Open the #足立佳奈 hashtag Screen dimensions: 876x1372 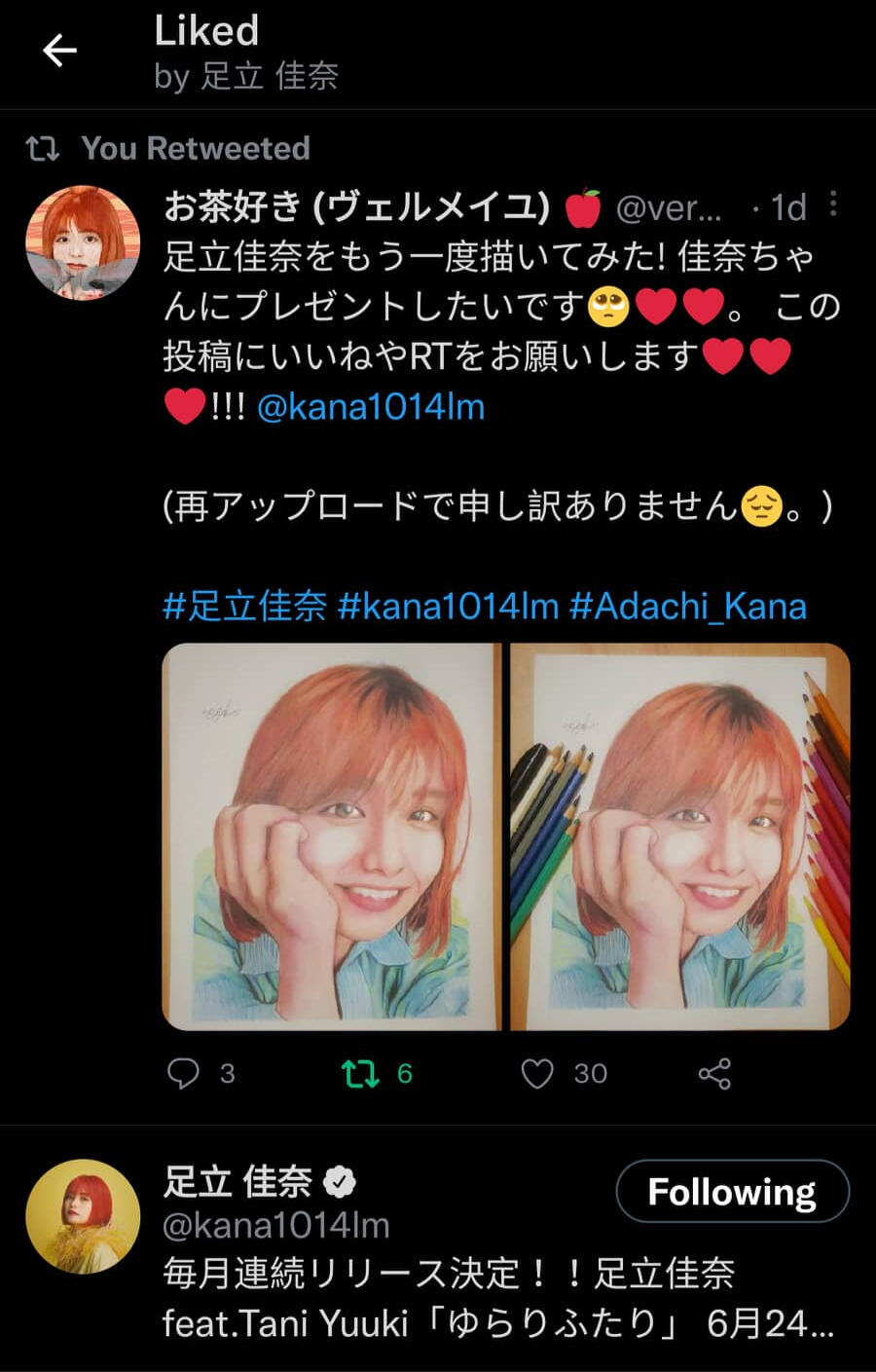[244, 606]
